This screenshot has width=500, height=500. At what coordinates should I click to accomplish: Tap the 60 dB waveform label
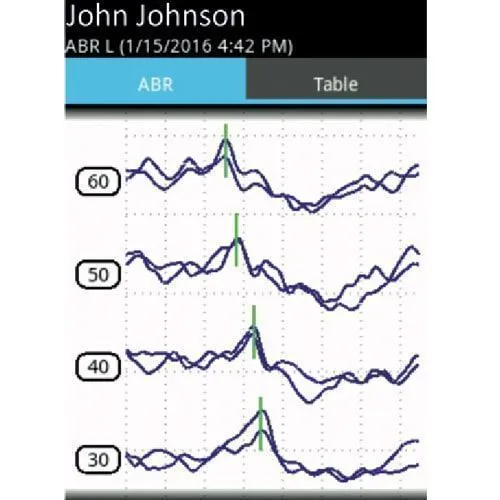98,182
